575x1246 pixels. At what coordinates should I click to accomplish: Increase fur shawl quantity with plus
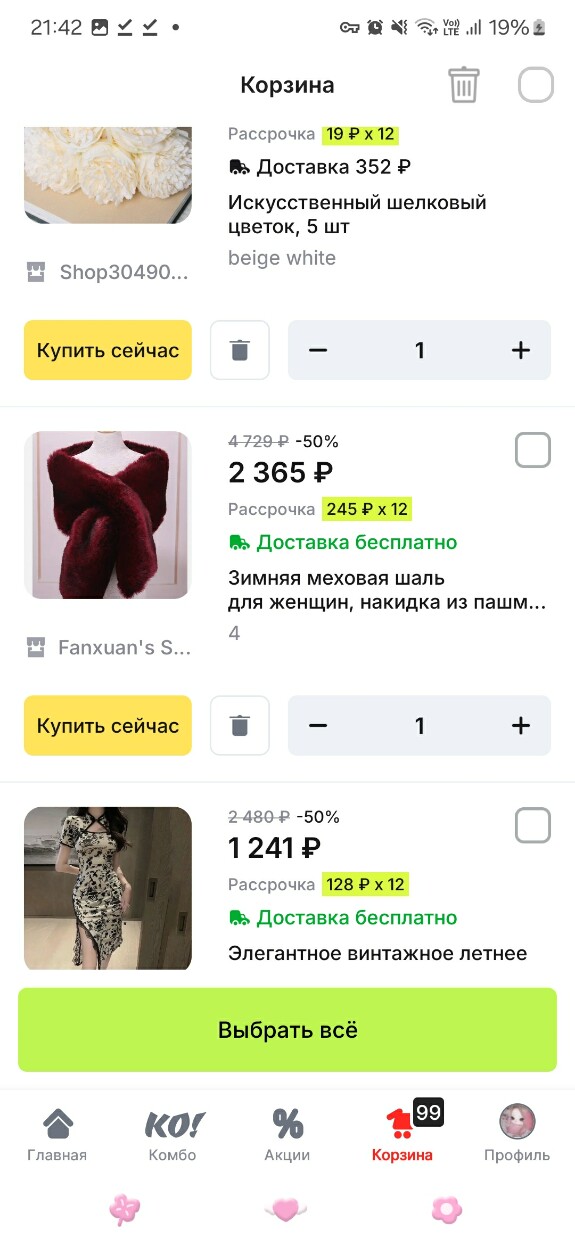520,725
